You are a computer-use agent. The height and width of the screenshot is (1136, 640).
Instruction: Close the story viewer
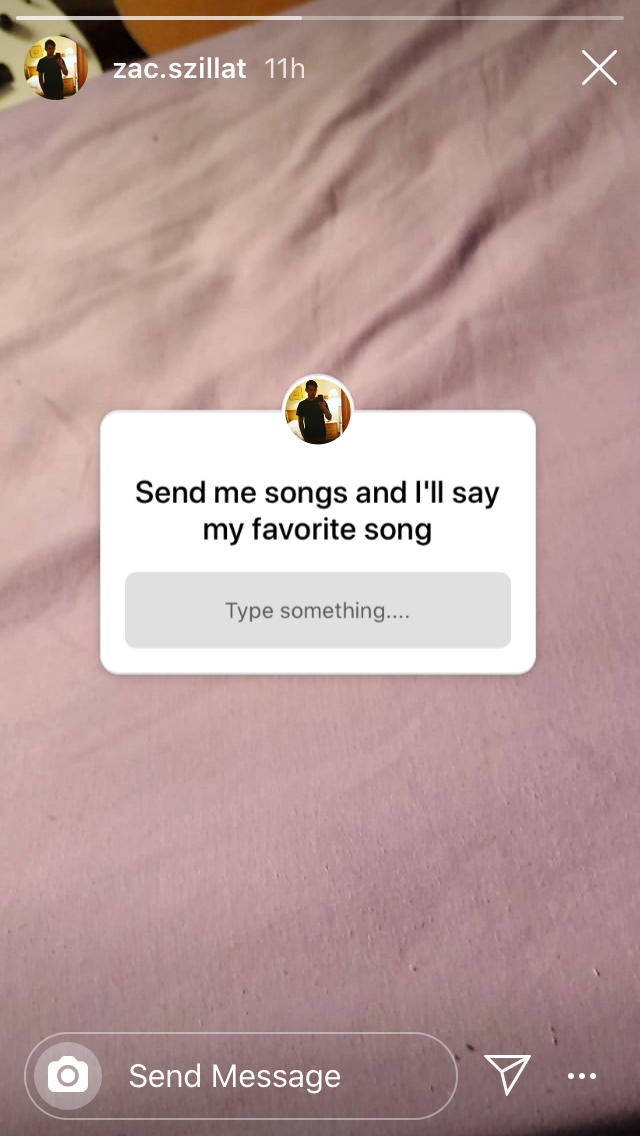click(x=599, y=68)
